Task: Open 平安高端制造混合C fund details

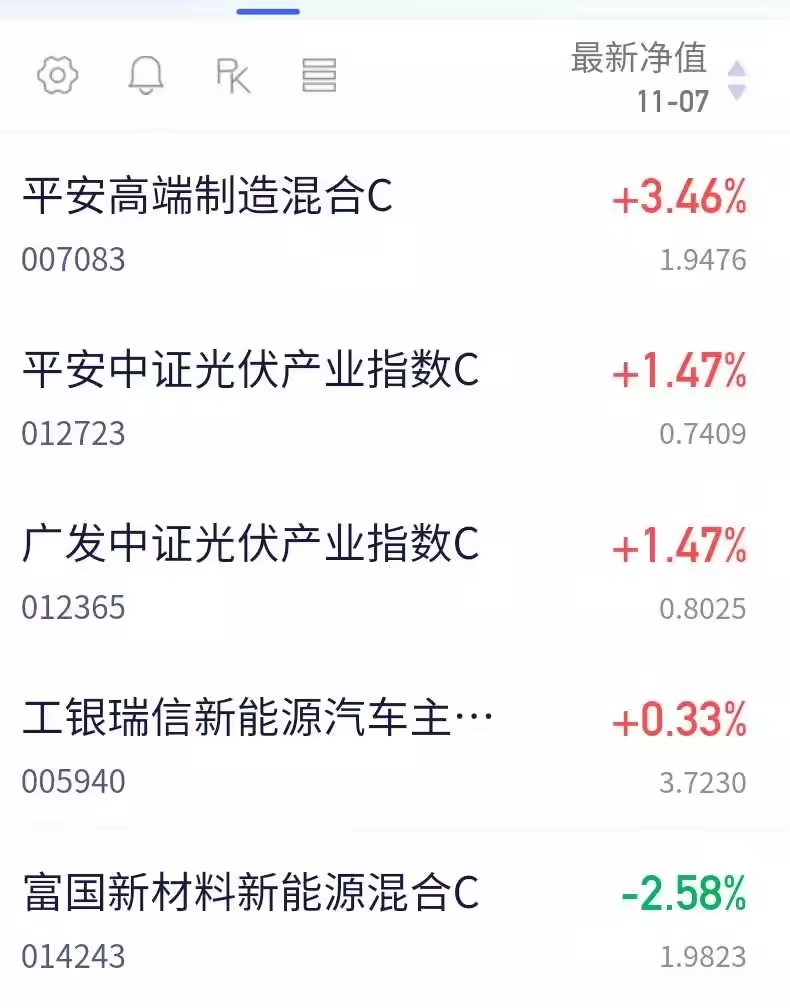Action: 208,198
